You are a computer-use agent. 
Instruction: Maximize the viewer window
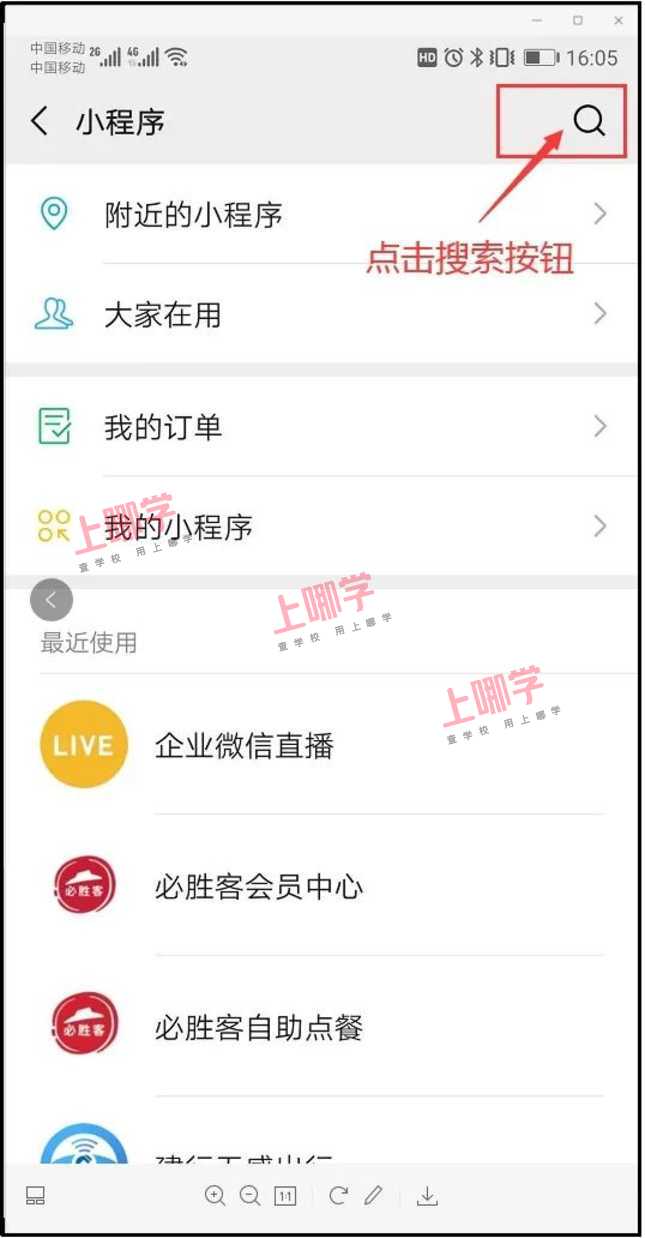click(577, 20)
